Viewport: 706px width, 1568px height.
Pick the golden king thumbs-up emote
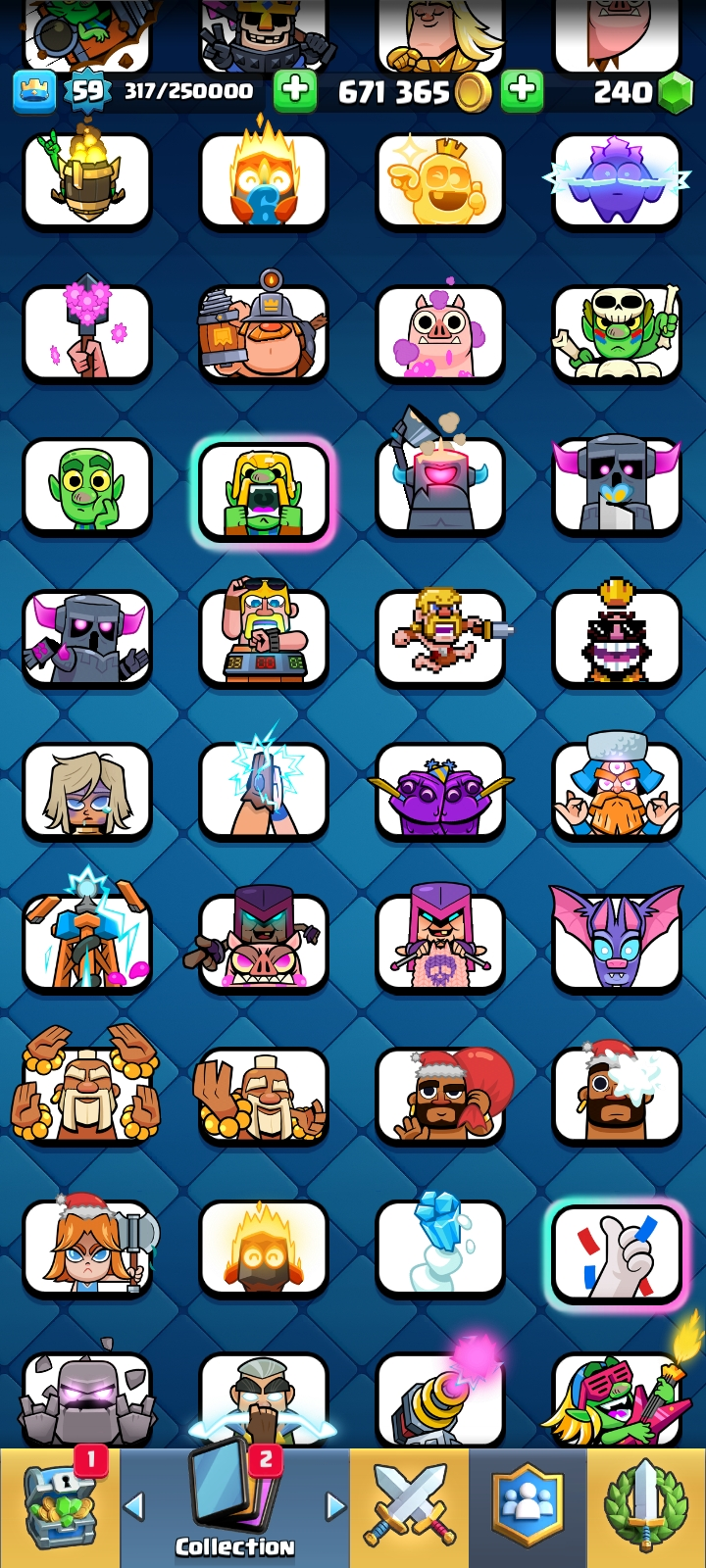(x=440, y=181)
